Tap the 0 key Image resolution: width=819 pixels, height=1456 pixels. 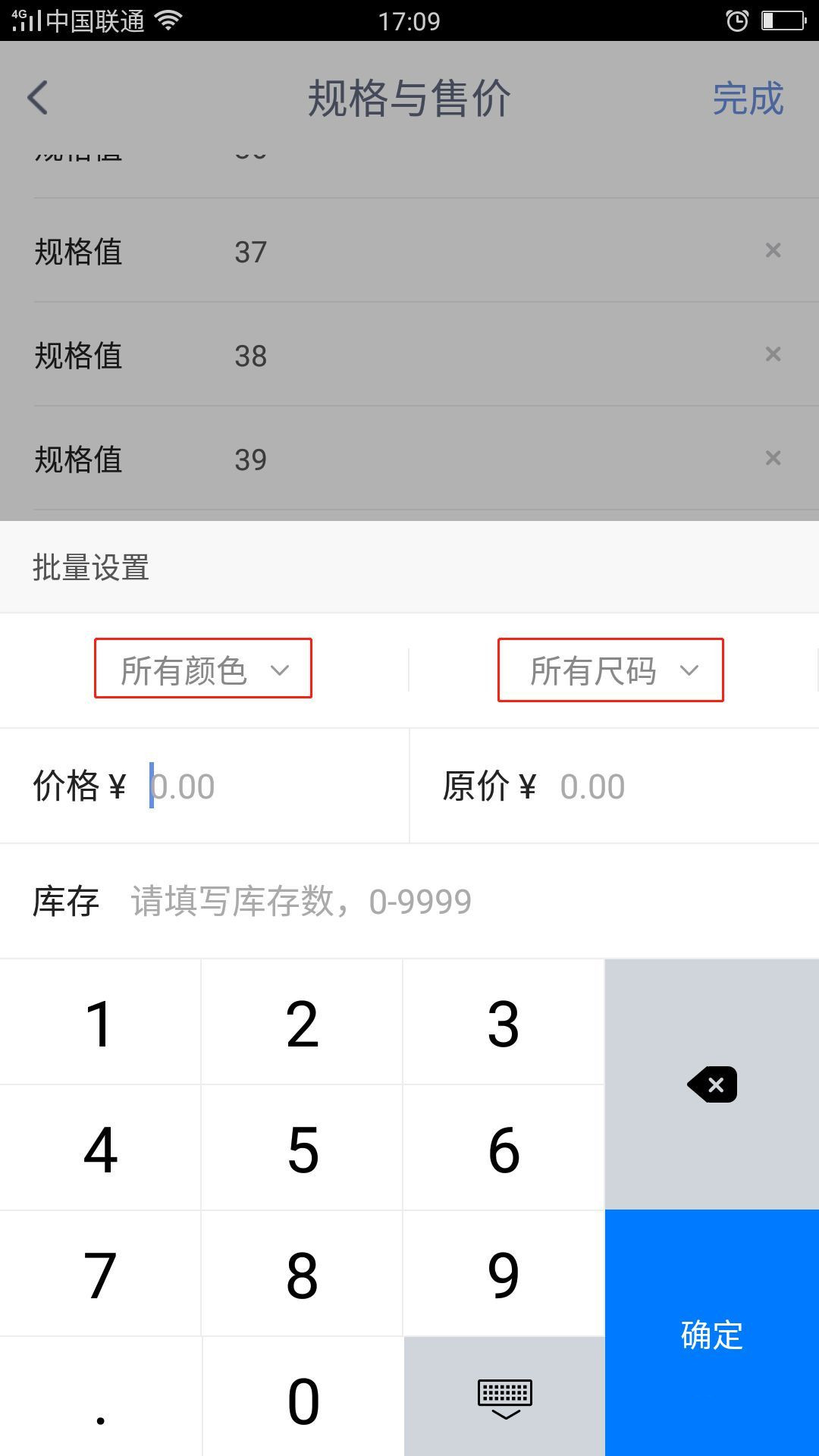click(302, 1400)
